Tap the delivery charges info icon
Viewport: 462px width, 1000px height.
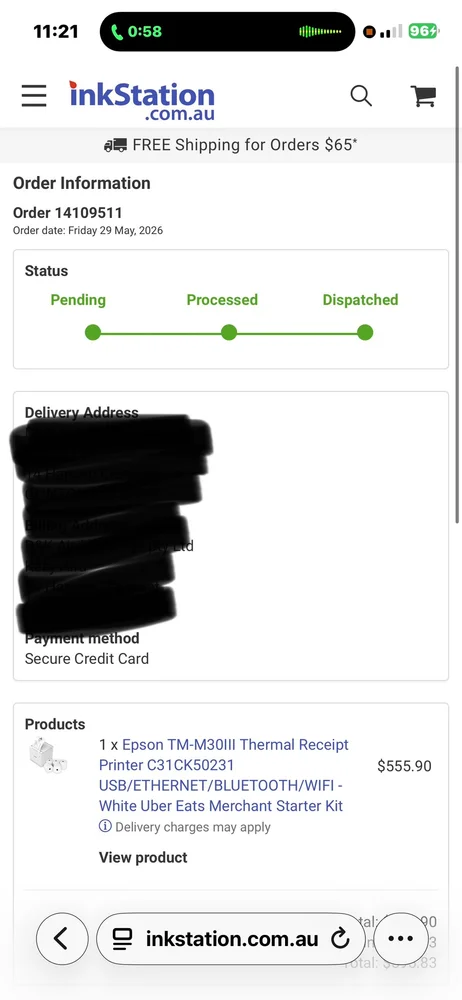pyautogui.click(x=105, y=827)
